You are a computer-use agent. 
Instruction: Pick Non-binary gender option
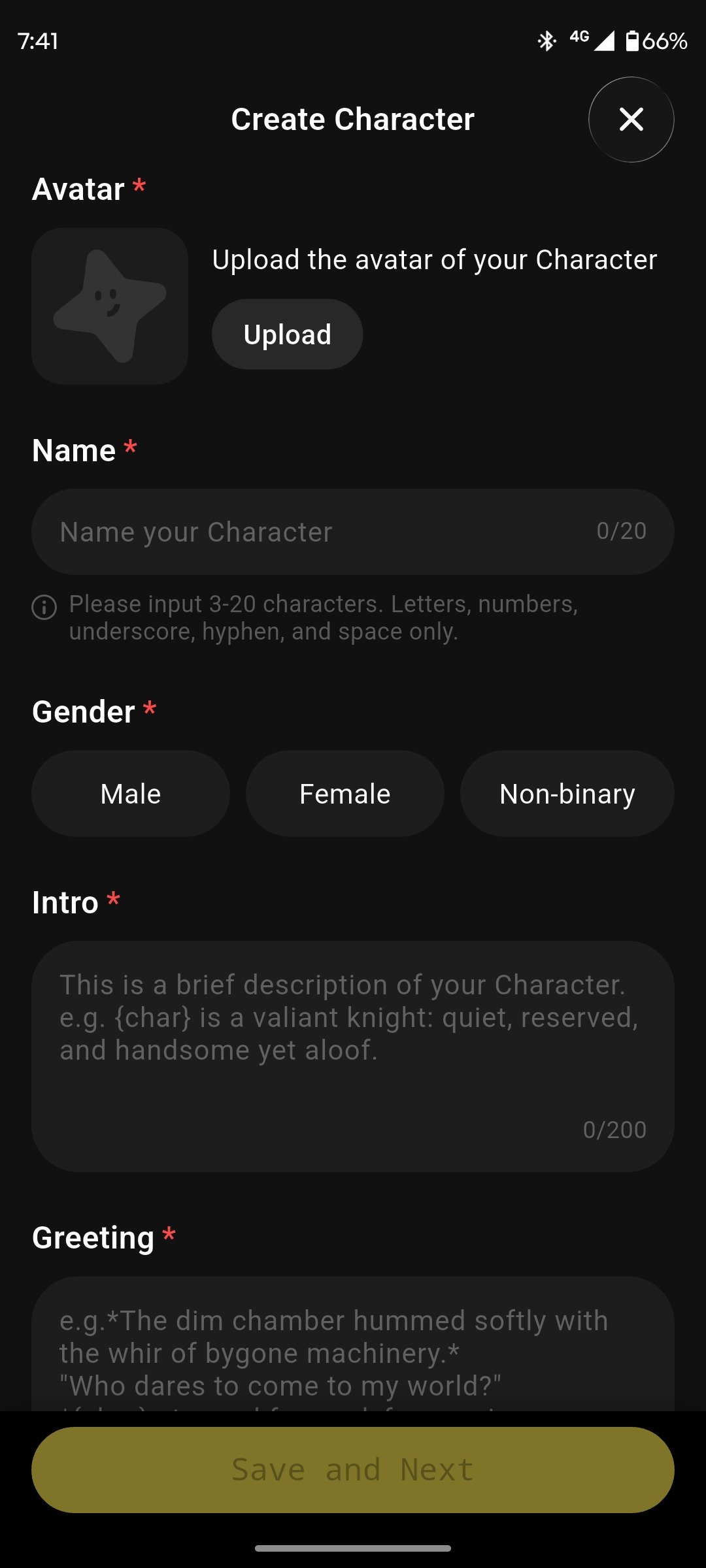[x=567, y=794]
